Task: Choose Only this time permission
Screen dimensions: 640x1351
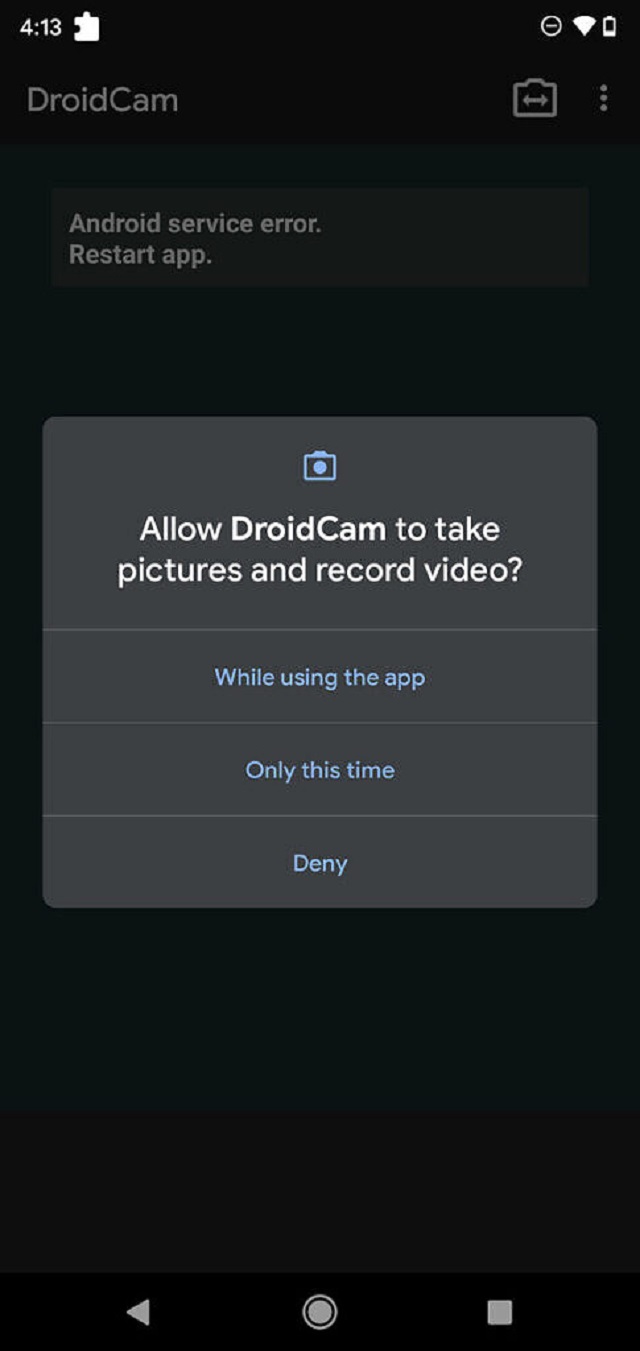Action: 320,770
